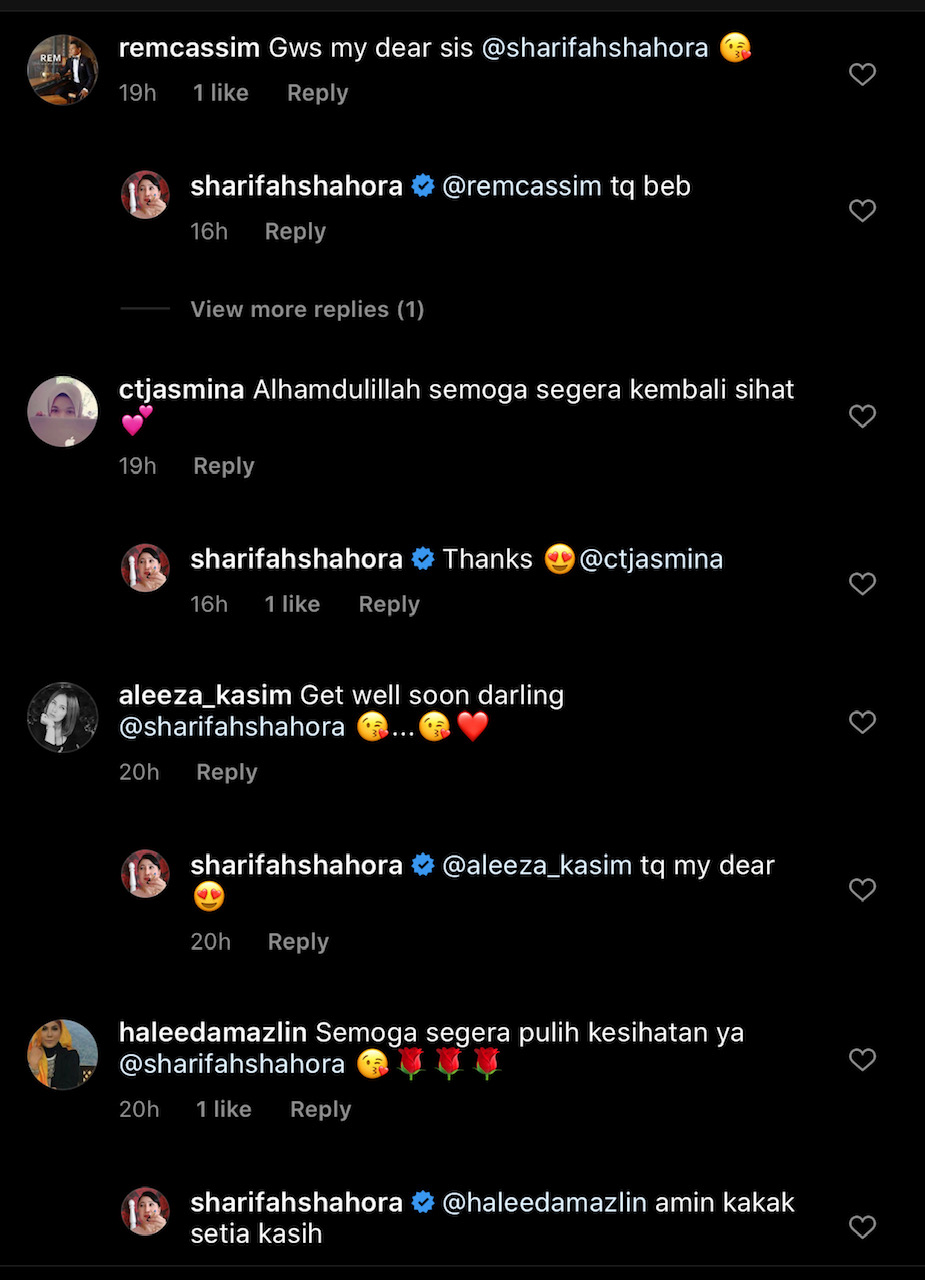Screen dimensions: 925x1280
Task: Like the 'amin kakak setia kasih' reply
Action: (862, 1227)
